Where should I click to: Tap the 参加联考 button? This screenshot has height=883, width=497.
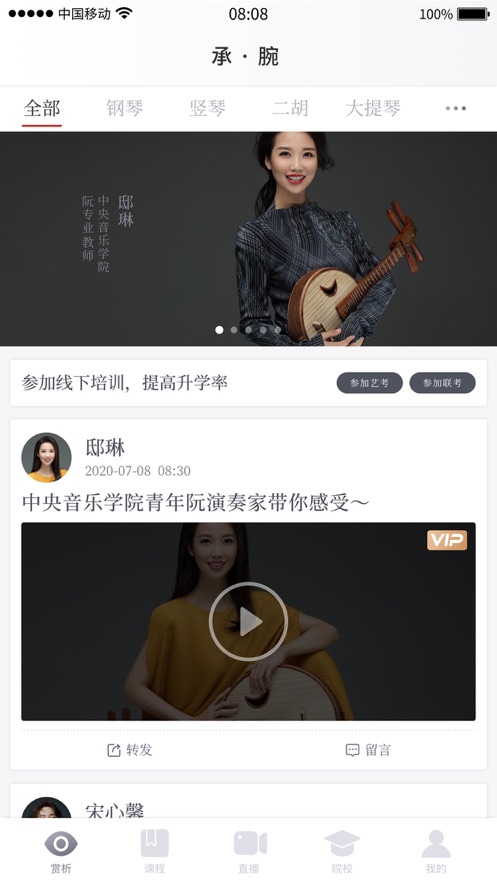(x=442, y=383)
